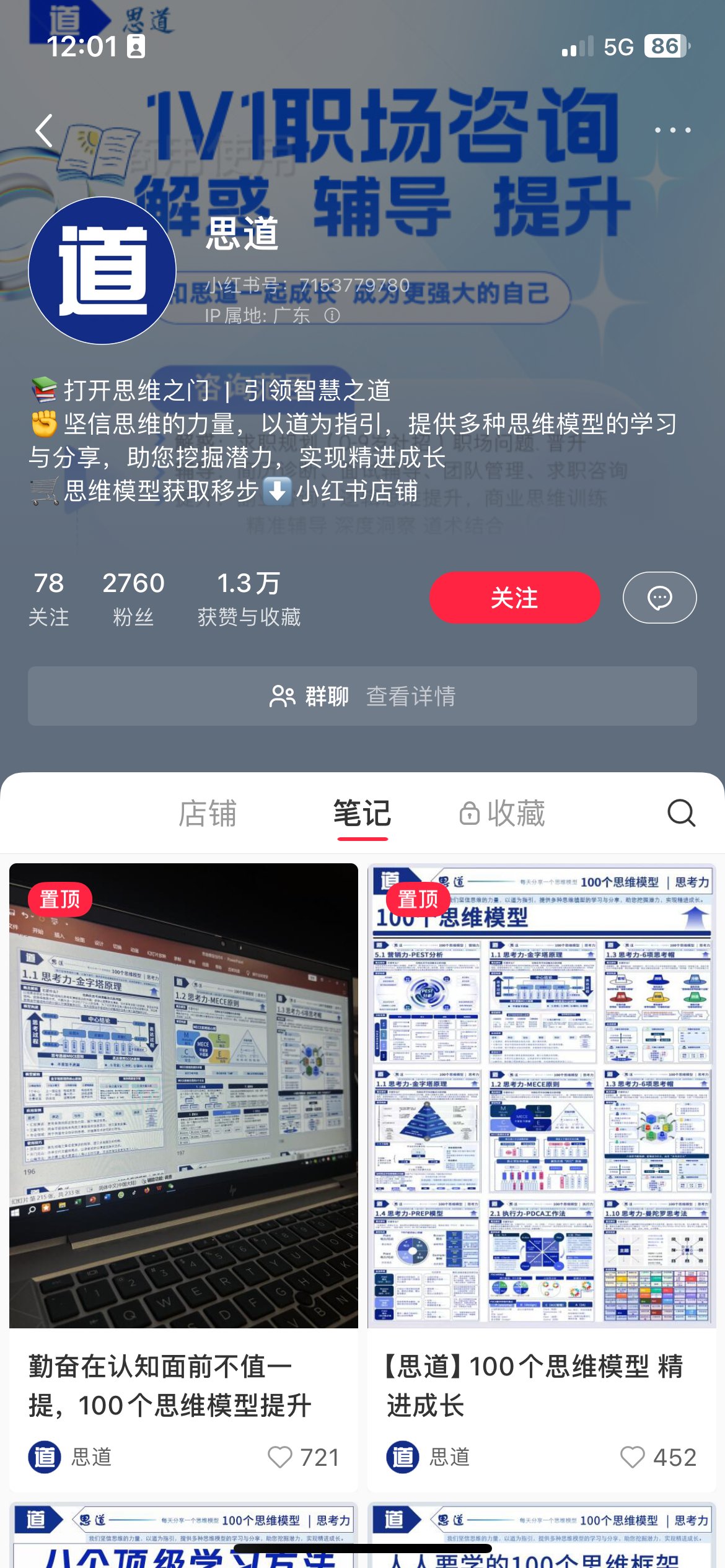Screen dimensions: 725x1568
Task: View the 关注 following list
Action: pyautogui.click(x=48, y=598)
